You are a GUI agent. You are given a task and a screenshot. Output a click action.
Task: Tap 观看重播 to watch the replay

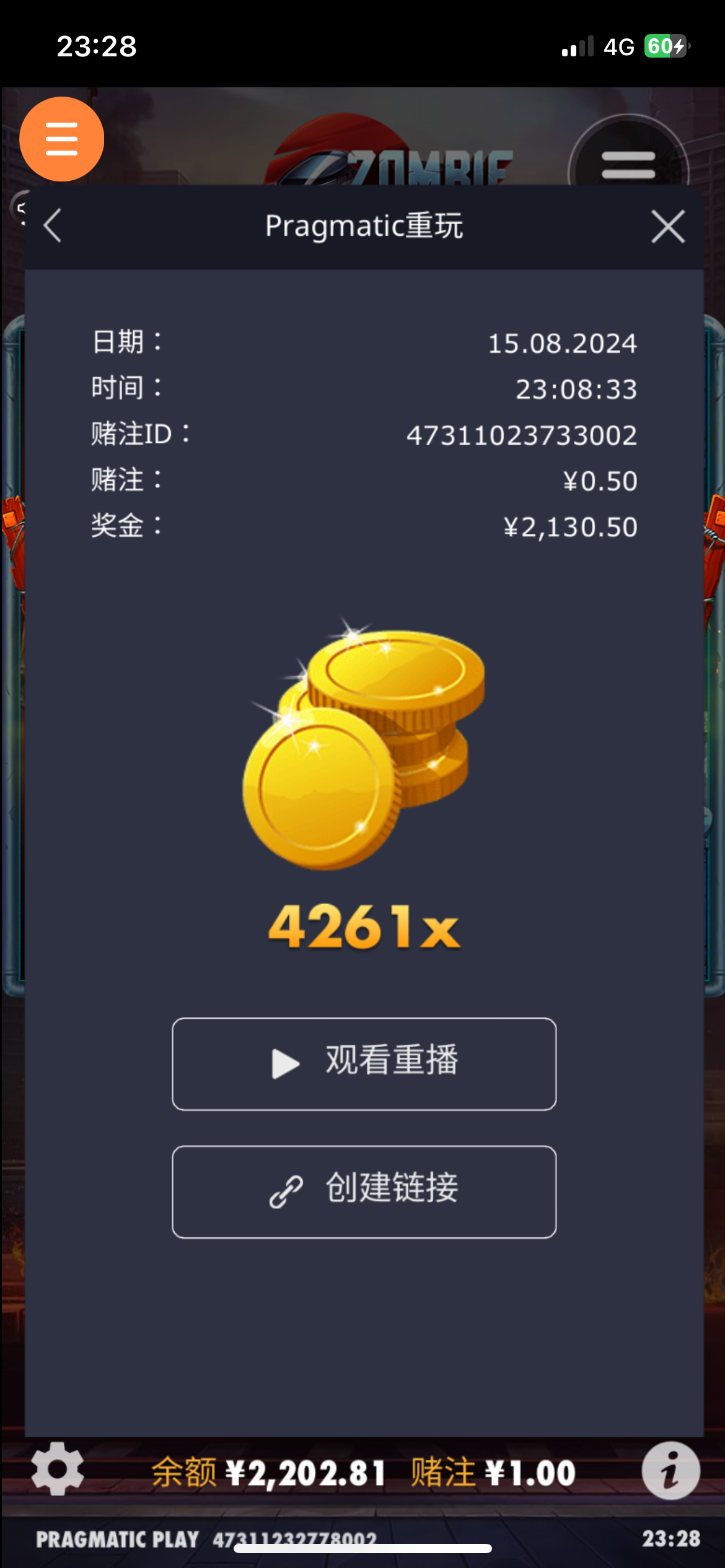tap(364, 1063)
